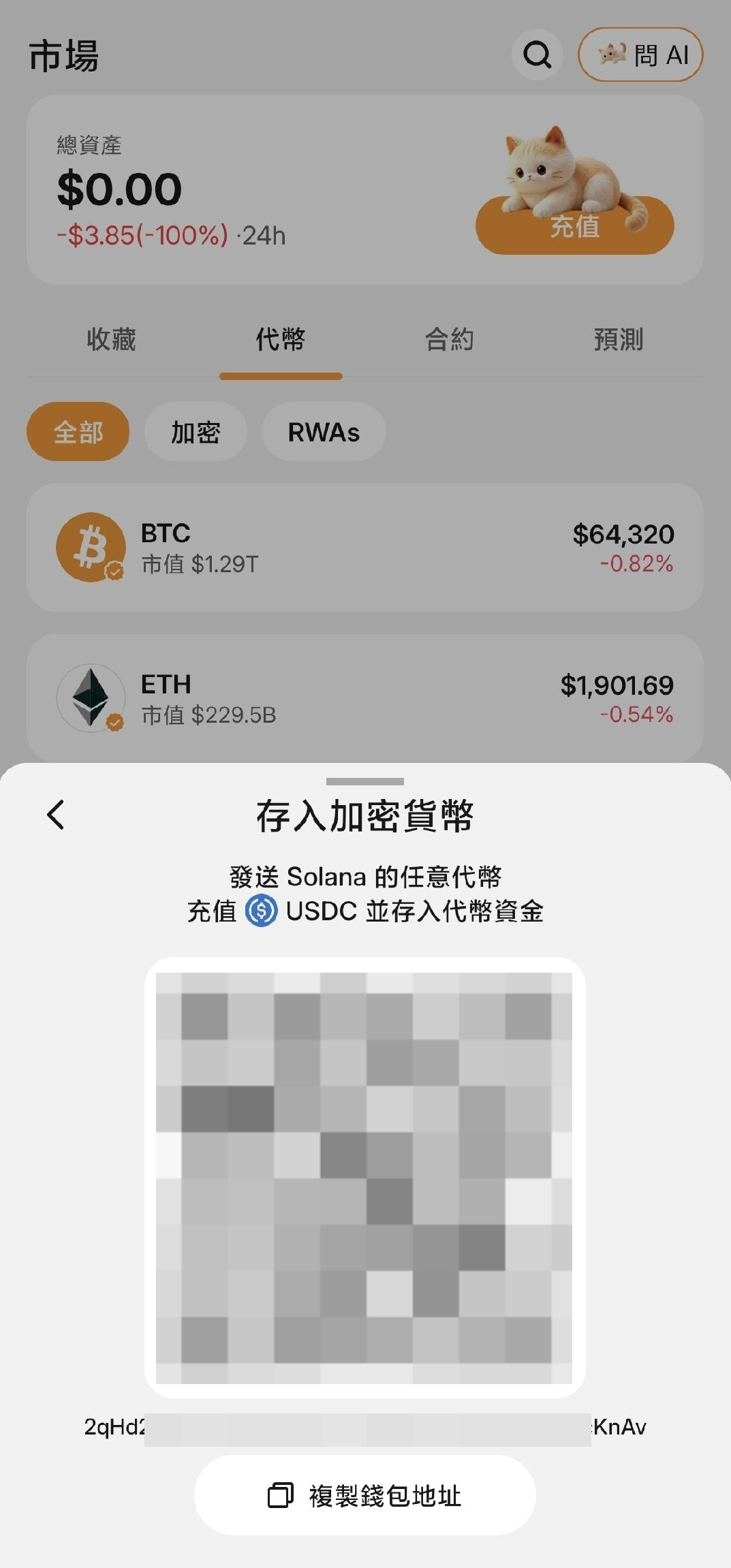Go back from the deposit crypto sheet

(56, 815)
